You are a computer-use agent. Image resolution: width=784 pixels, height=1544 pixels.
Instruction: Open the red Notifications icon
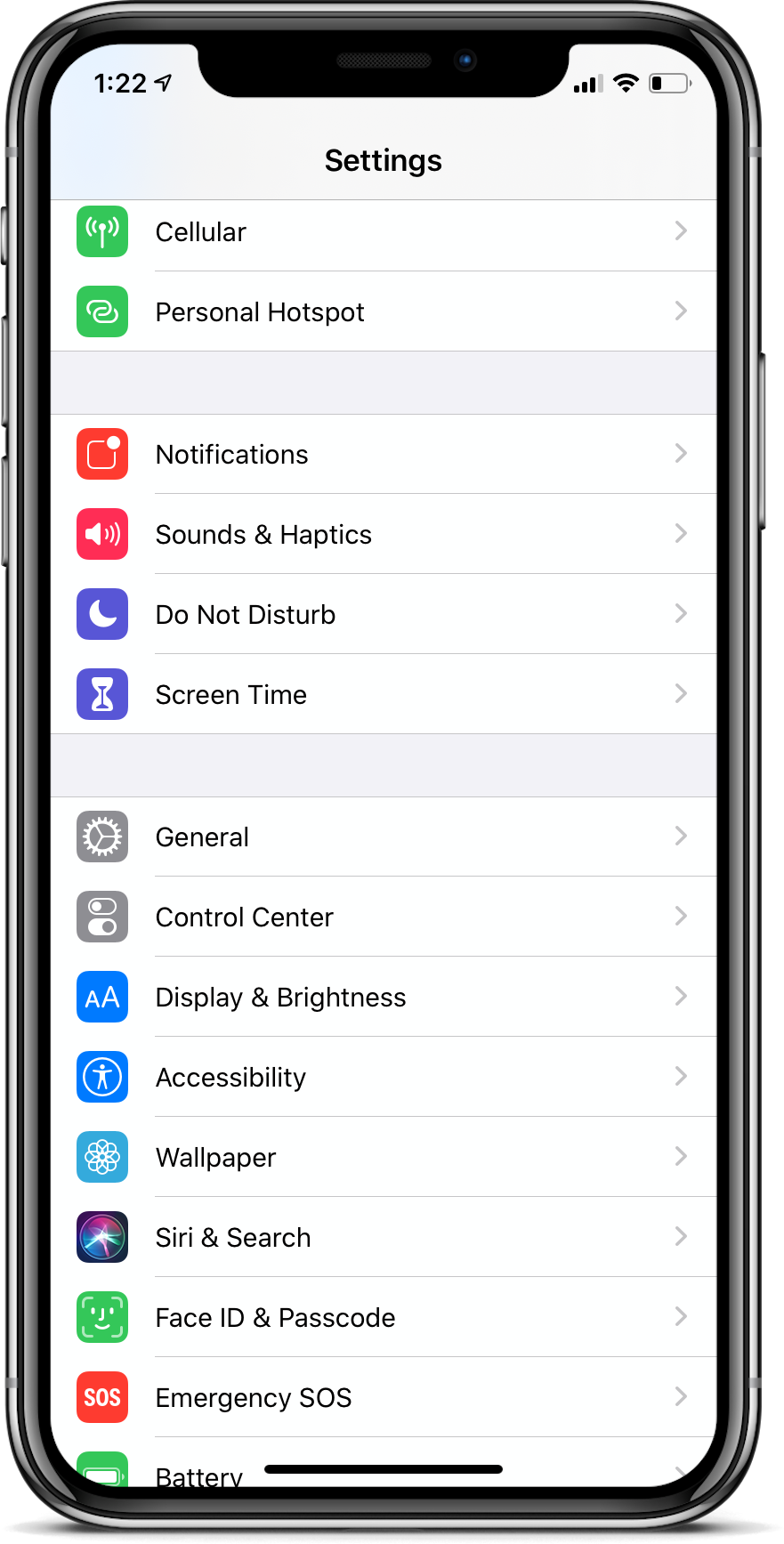[101, 454]
